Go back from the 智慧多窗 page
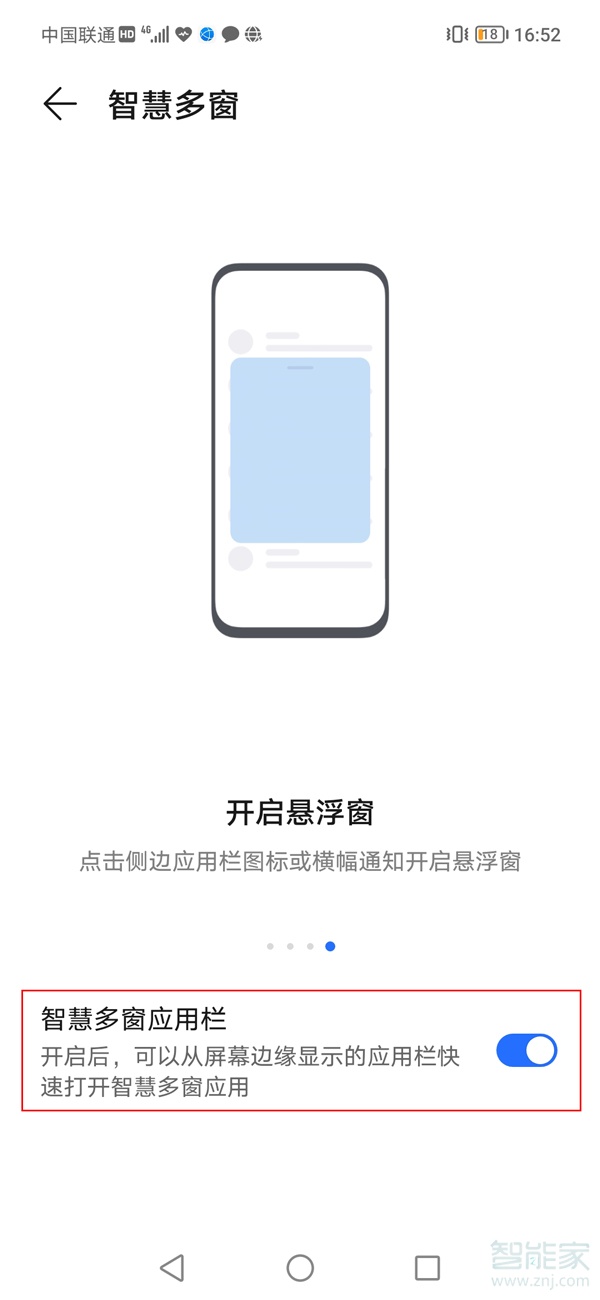 (60, 104)
